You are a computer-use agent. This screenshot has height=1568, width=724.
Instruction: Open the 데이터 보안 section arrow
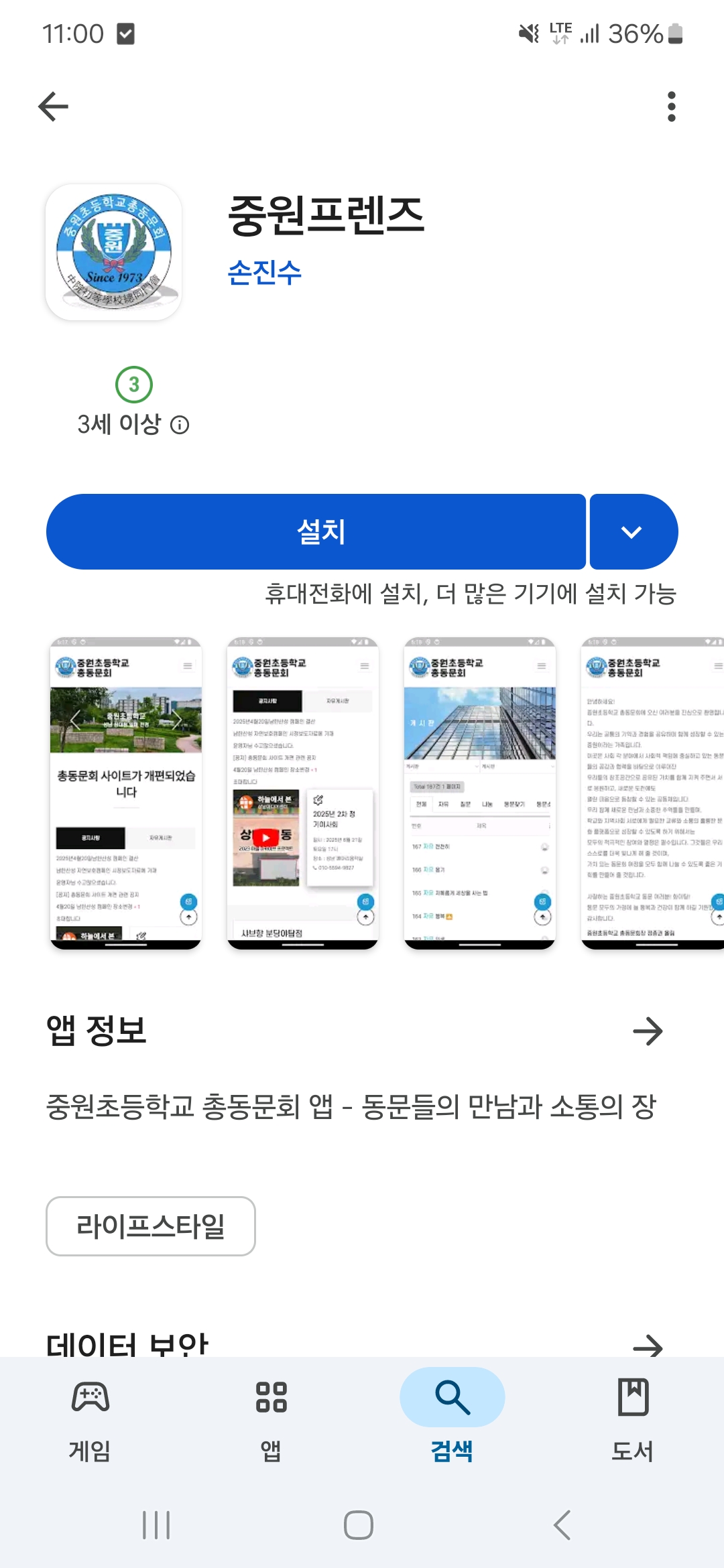(x=648, y=1344)
